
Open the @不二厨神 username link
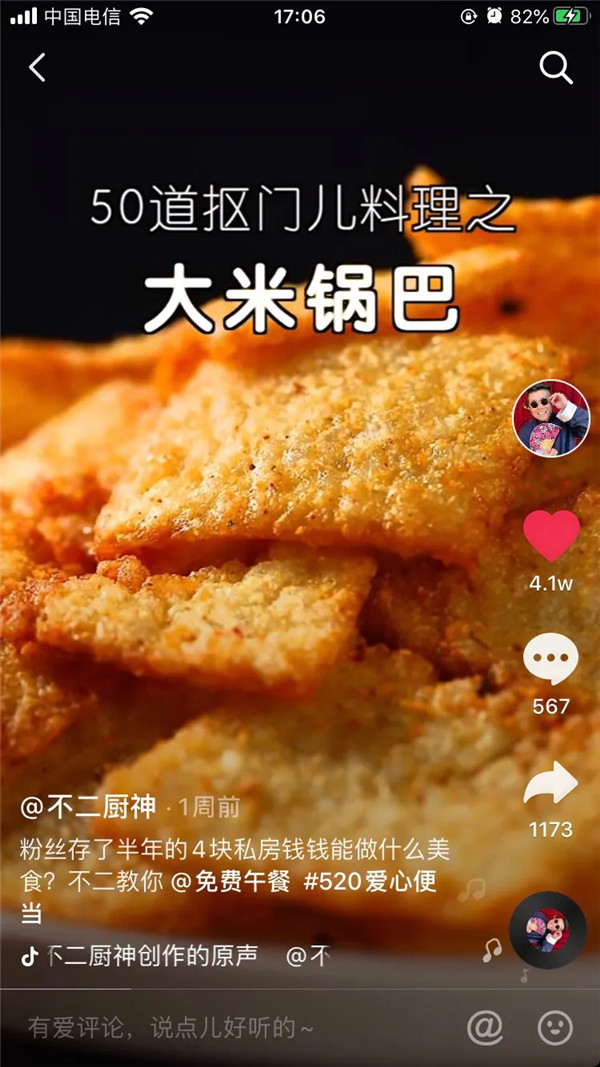[x=88, y=807]
